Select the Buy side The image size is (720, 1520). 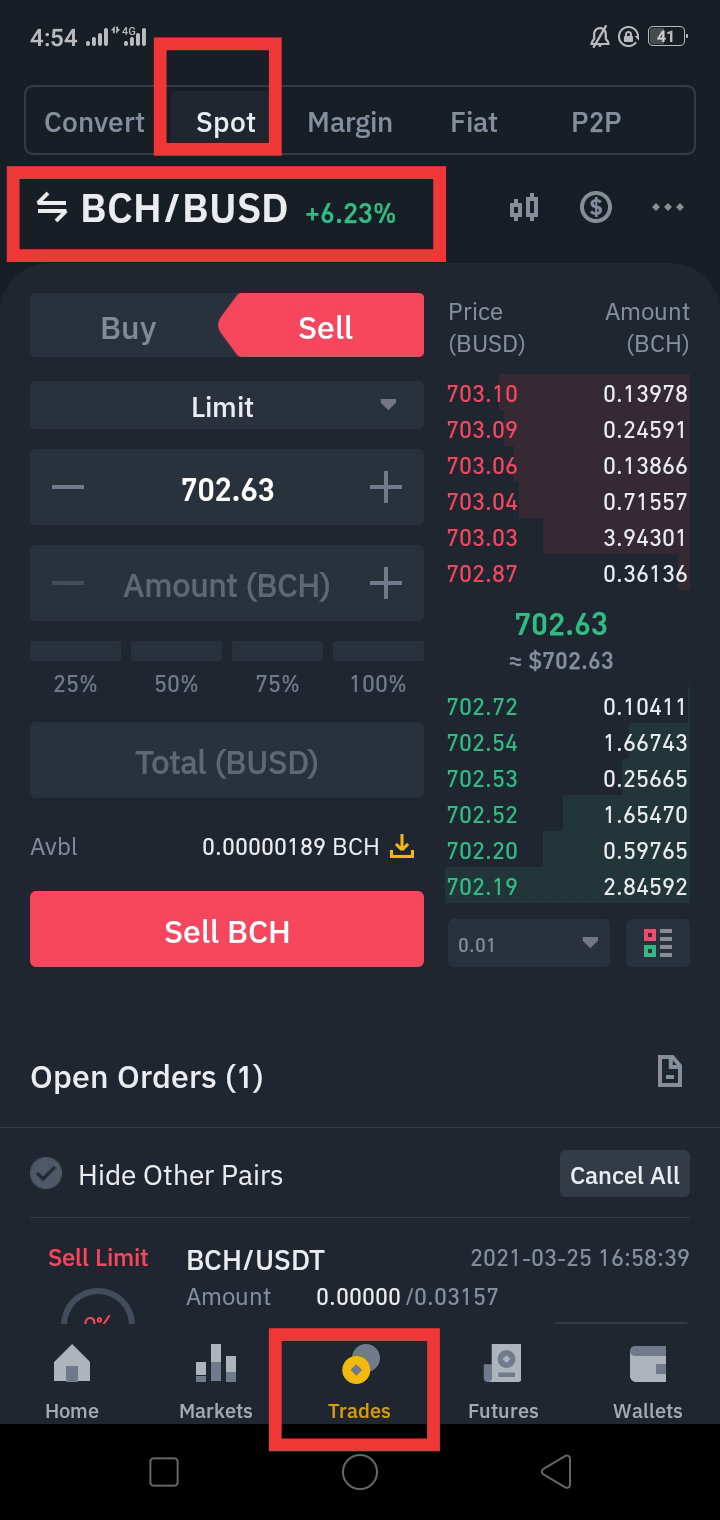tap(128, 328)
